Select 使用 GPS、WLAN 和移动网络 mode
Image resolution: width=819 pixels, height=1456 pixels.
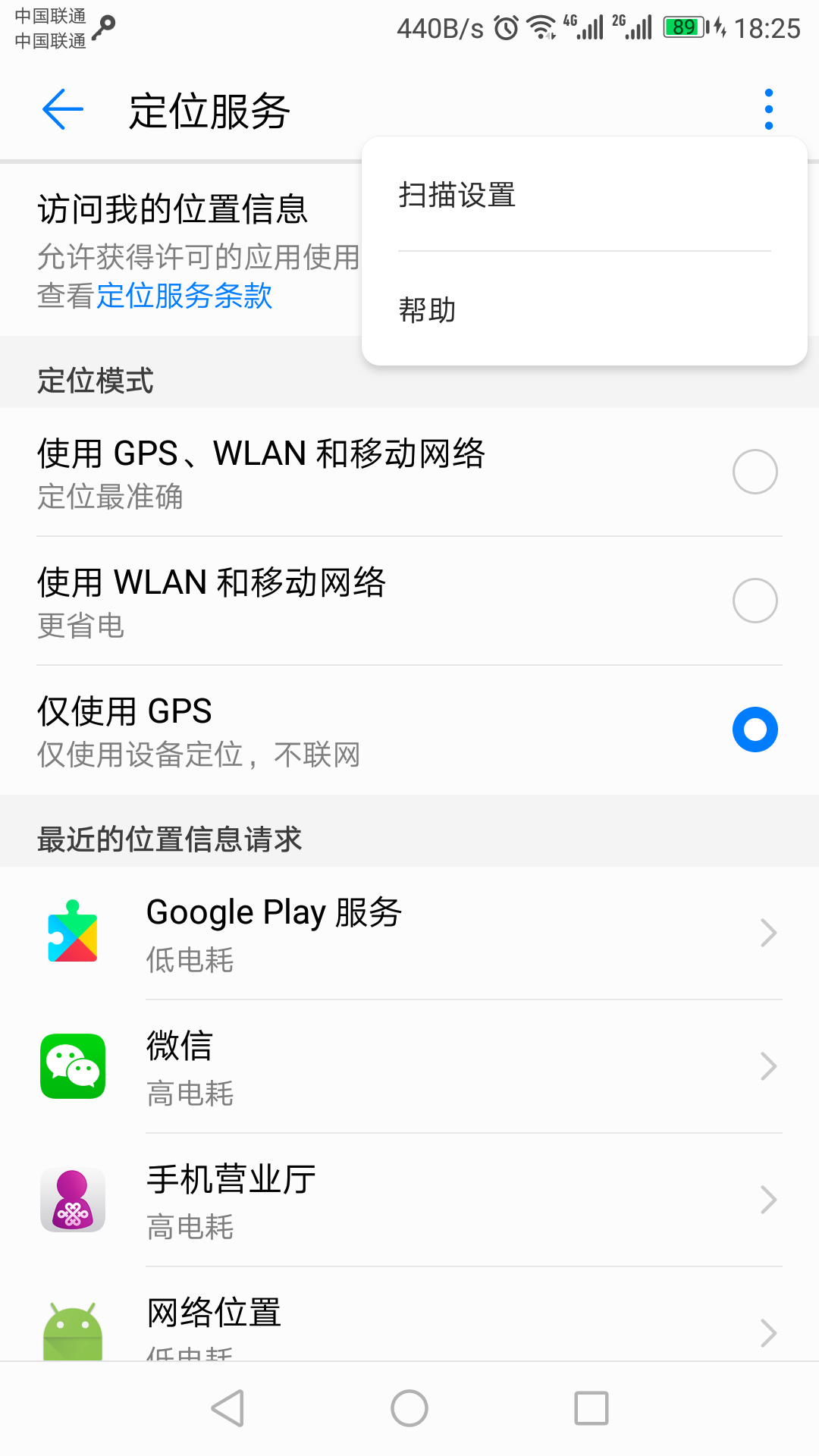(409, 472)
